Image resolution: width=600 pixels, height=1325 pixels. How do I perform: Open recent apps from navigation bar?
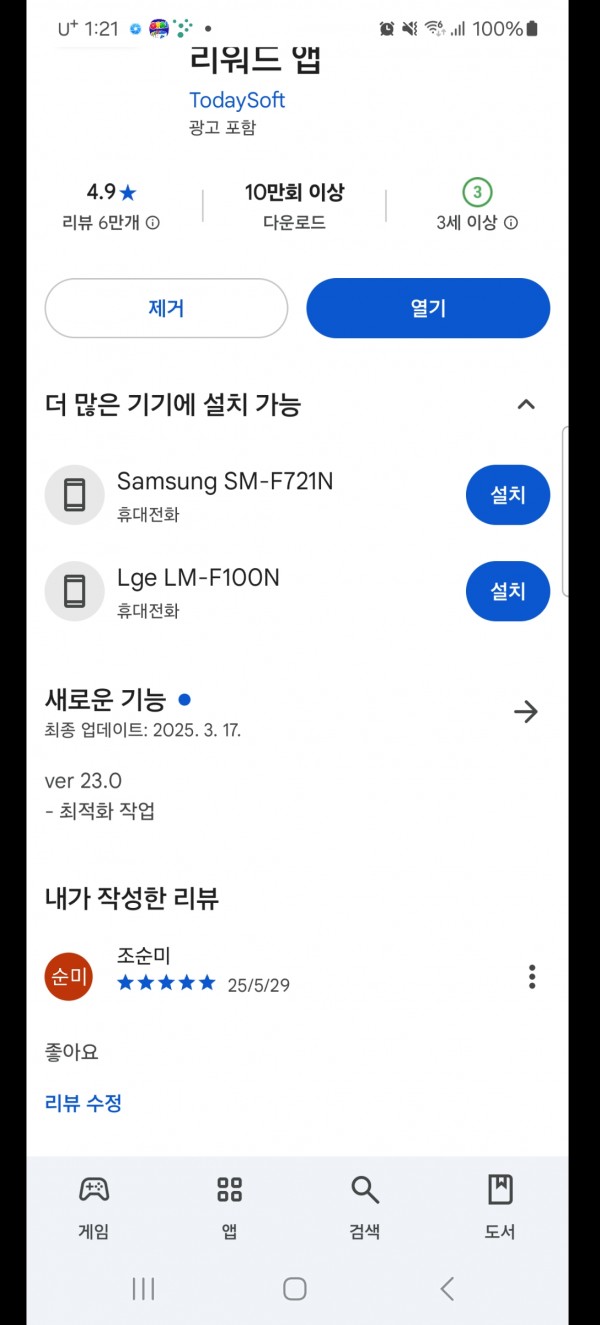(x=143, y=1288)
